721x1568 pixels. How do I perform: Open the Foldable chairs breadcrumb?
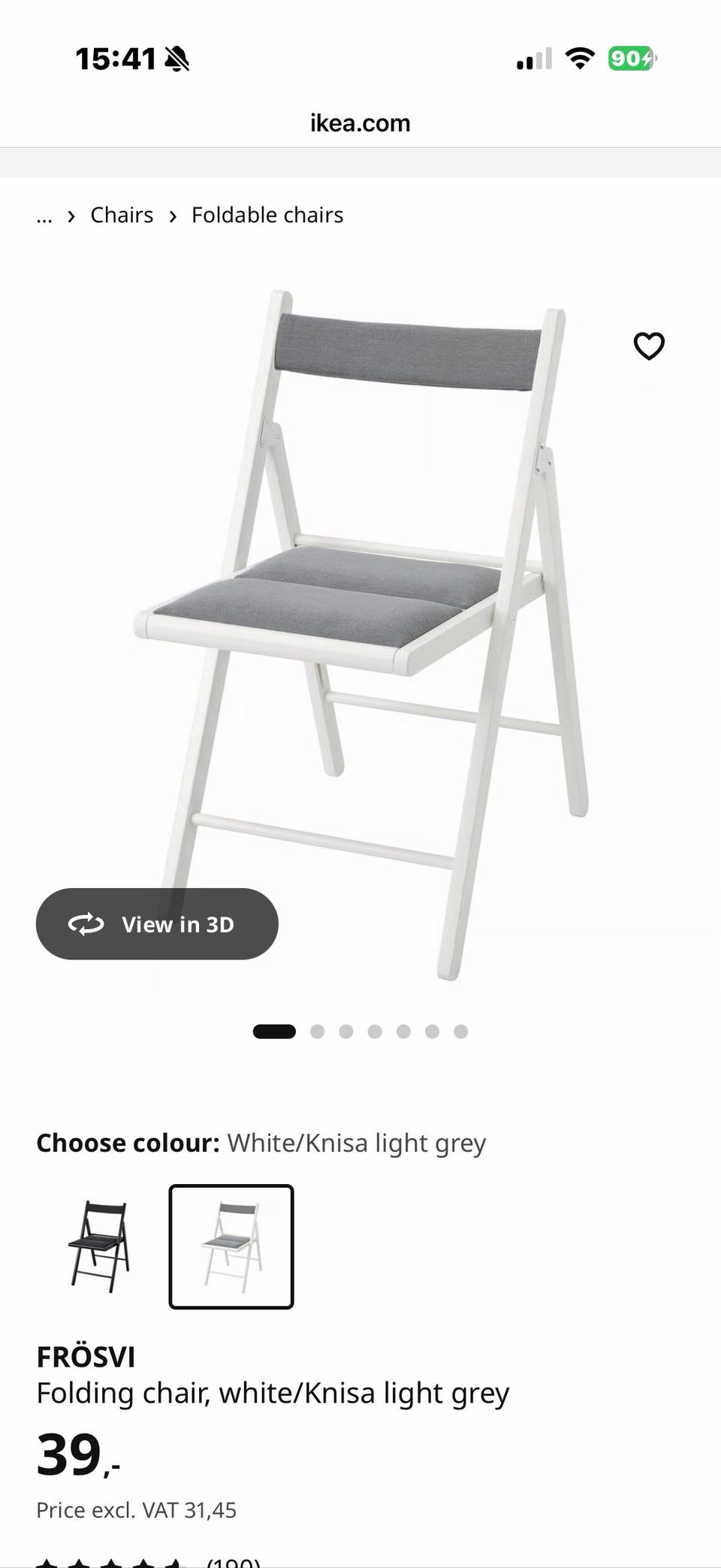coord(267,215)
